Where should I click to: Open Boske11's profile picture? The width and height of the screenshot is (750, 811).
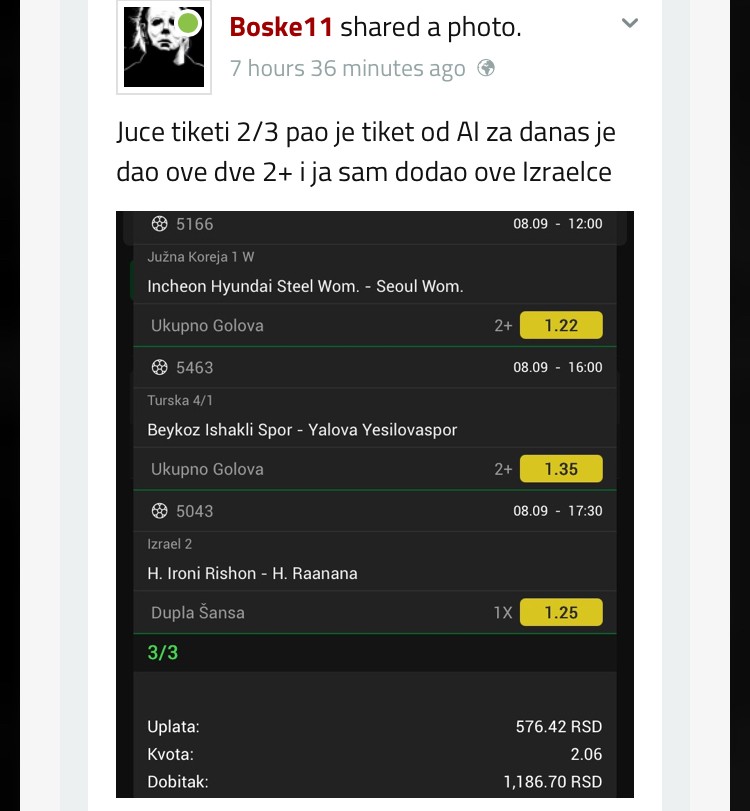(x=164, y=47)
